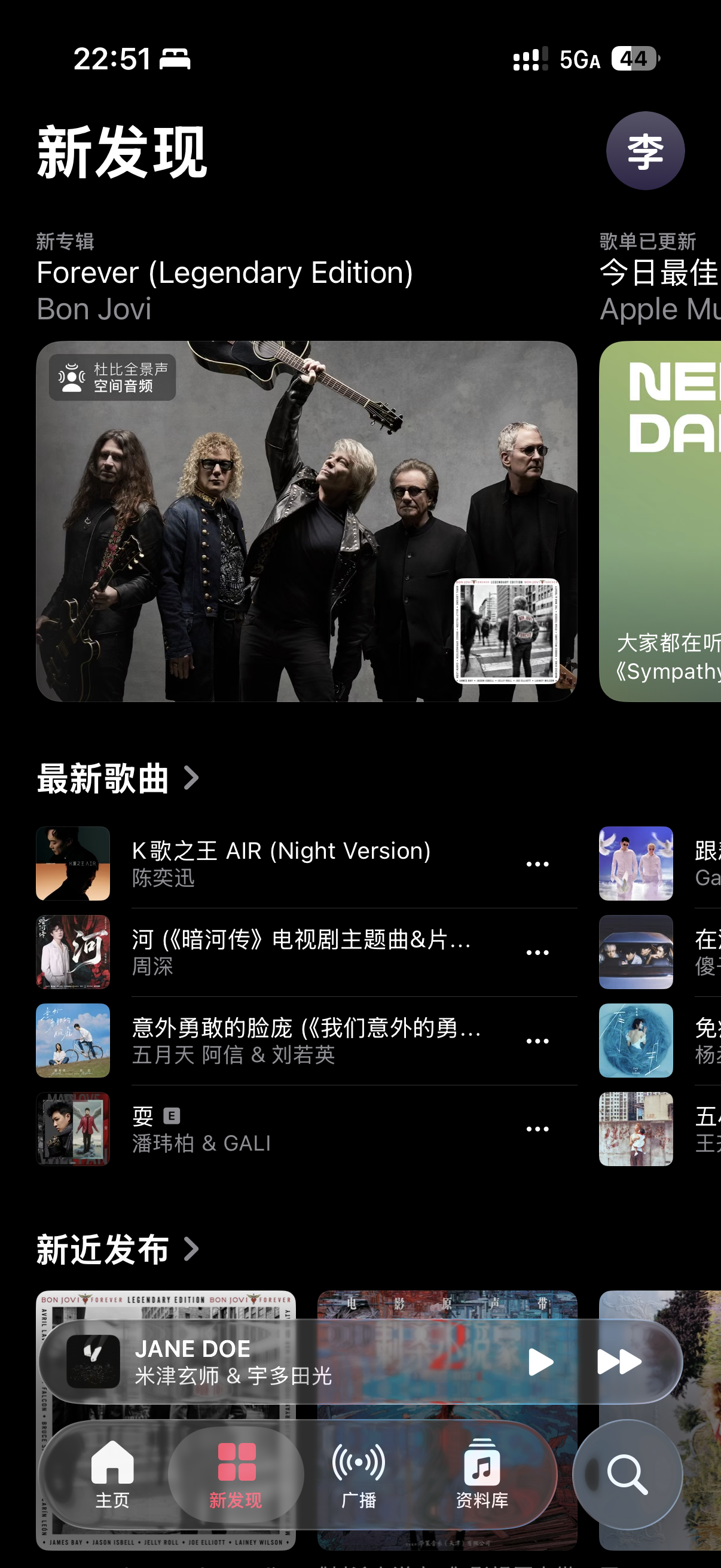721x1568 pixels.
Task: Play K歌之王 AIR (Night Version) by 陈奕迅
Action: [x=280, y=862]
